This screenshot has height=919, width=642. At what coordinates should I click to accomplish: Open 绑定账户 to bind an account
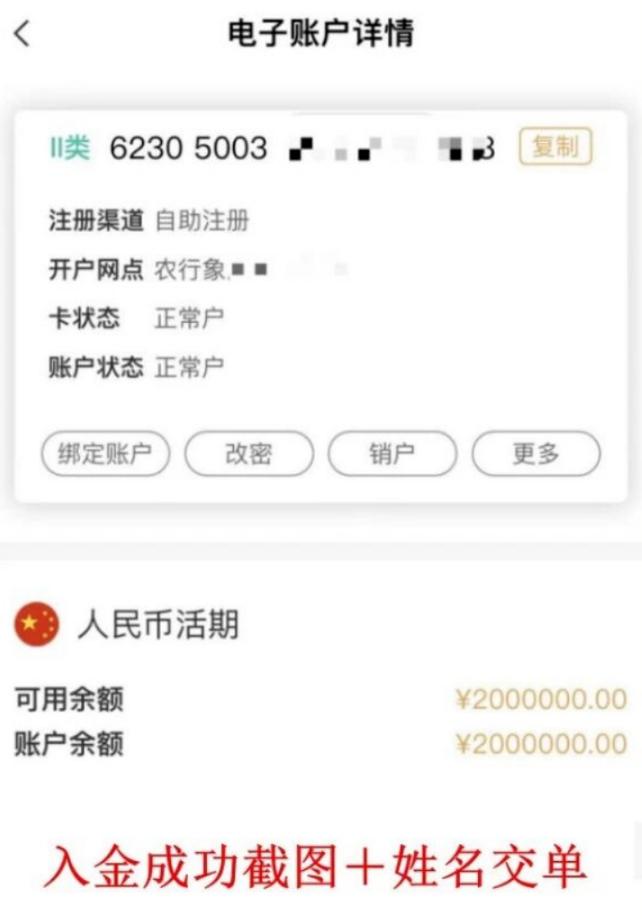tap(106, 454)
